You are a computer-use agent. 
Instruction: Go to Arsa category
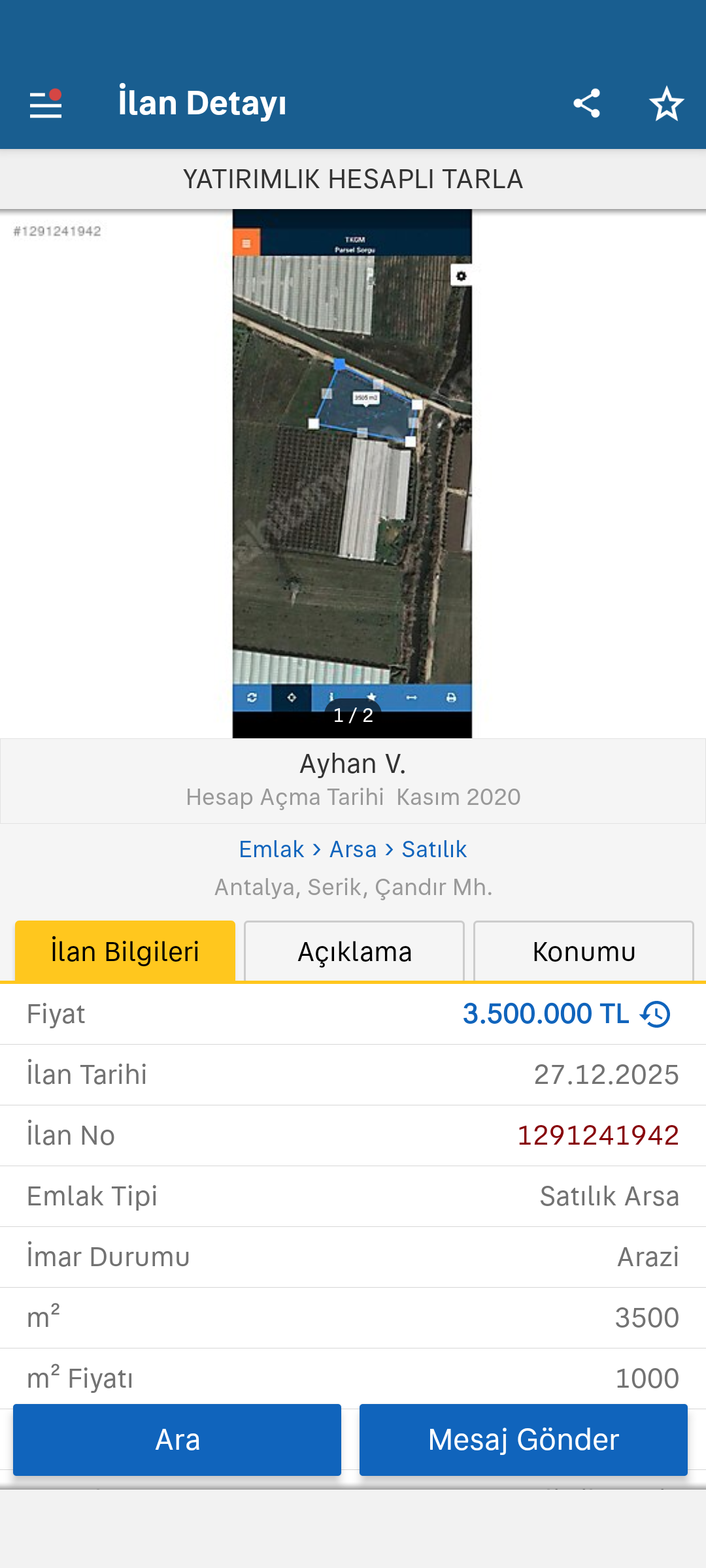click(353, 849)
